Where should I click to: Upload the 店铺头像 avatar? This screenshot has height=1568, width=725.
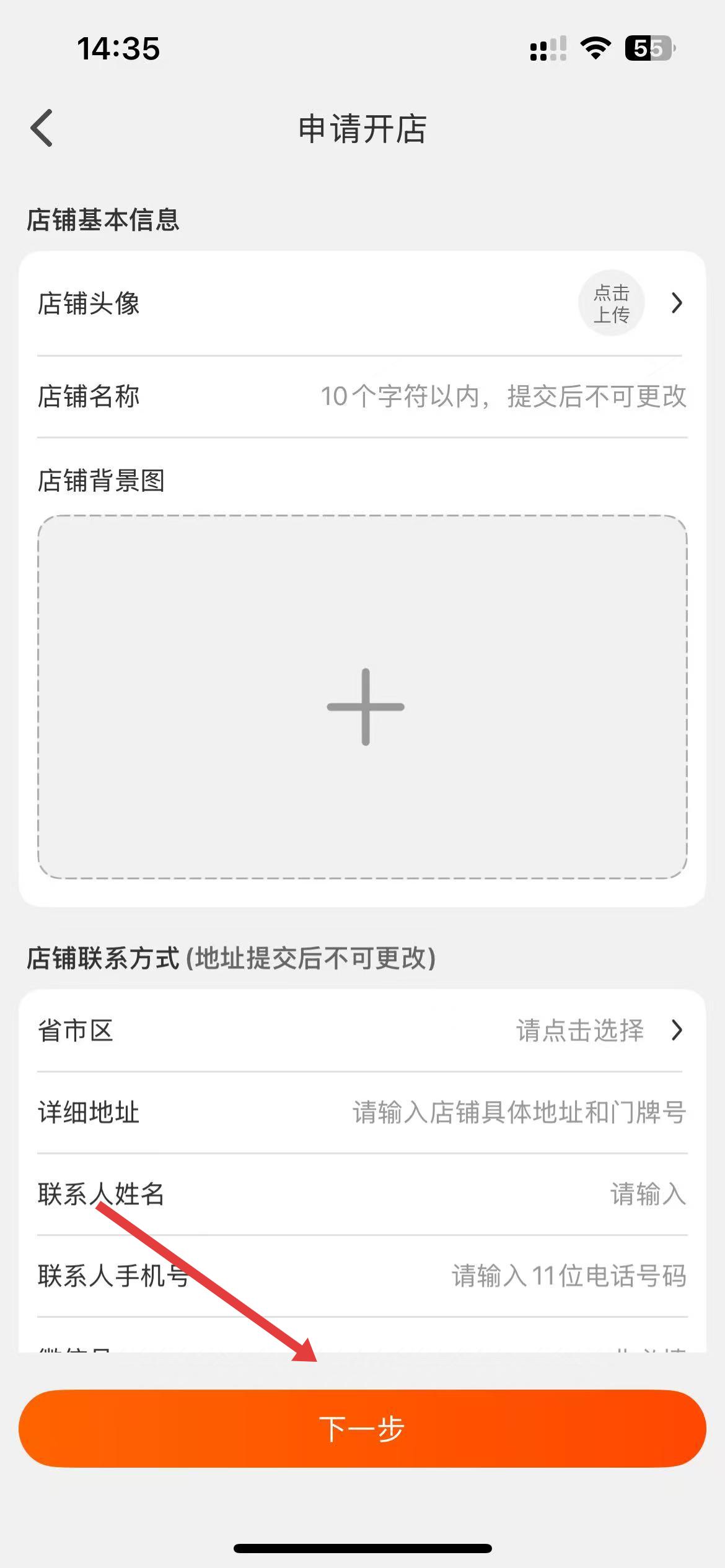pyautogui.click(x=611, y=303)
